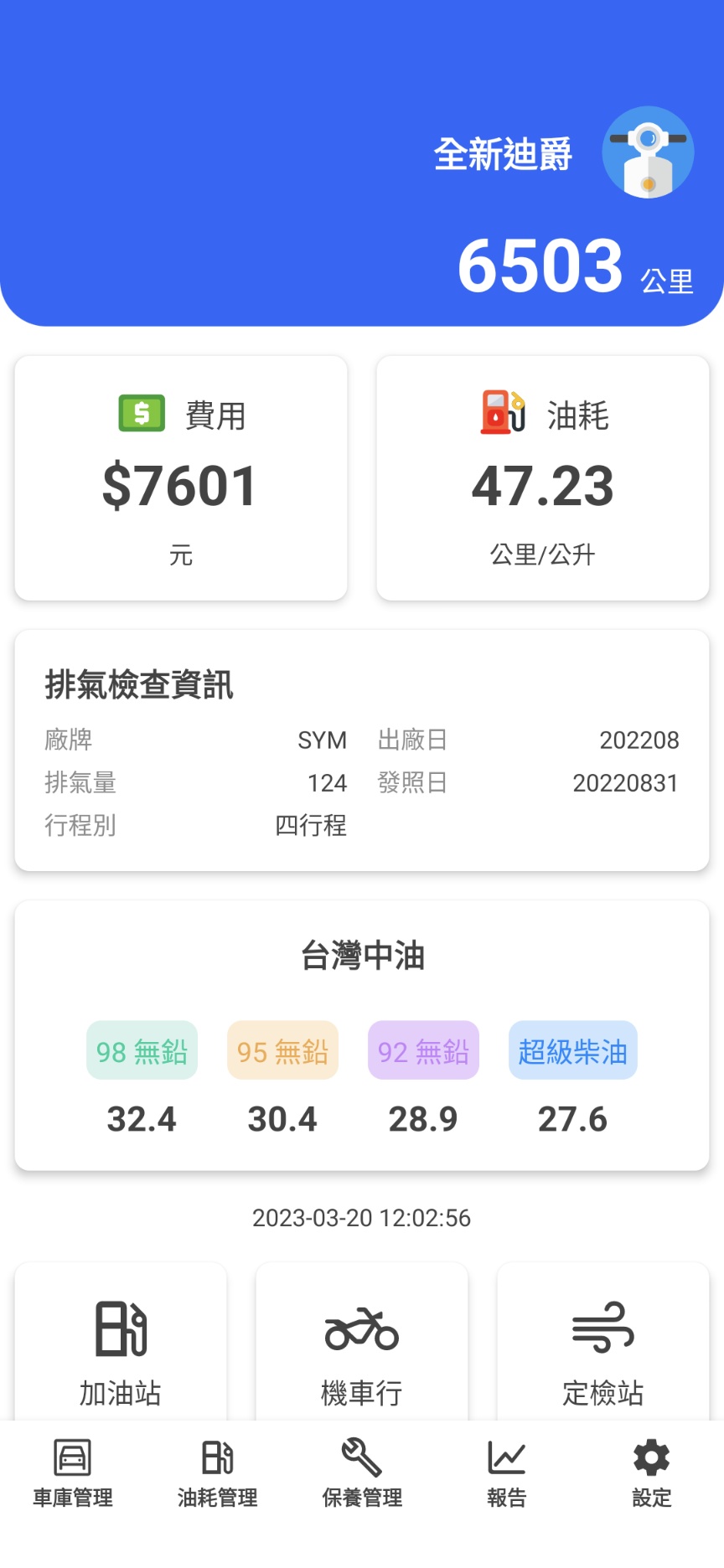This screenshot has width=724, height=1568.
Task: Open the 報告 reports tab
Action: (x=507, y=1473)
